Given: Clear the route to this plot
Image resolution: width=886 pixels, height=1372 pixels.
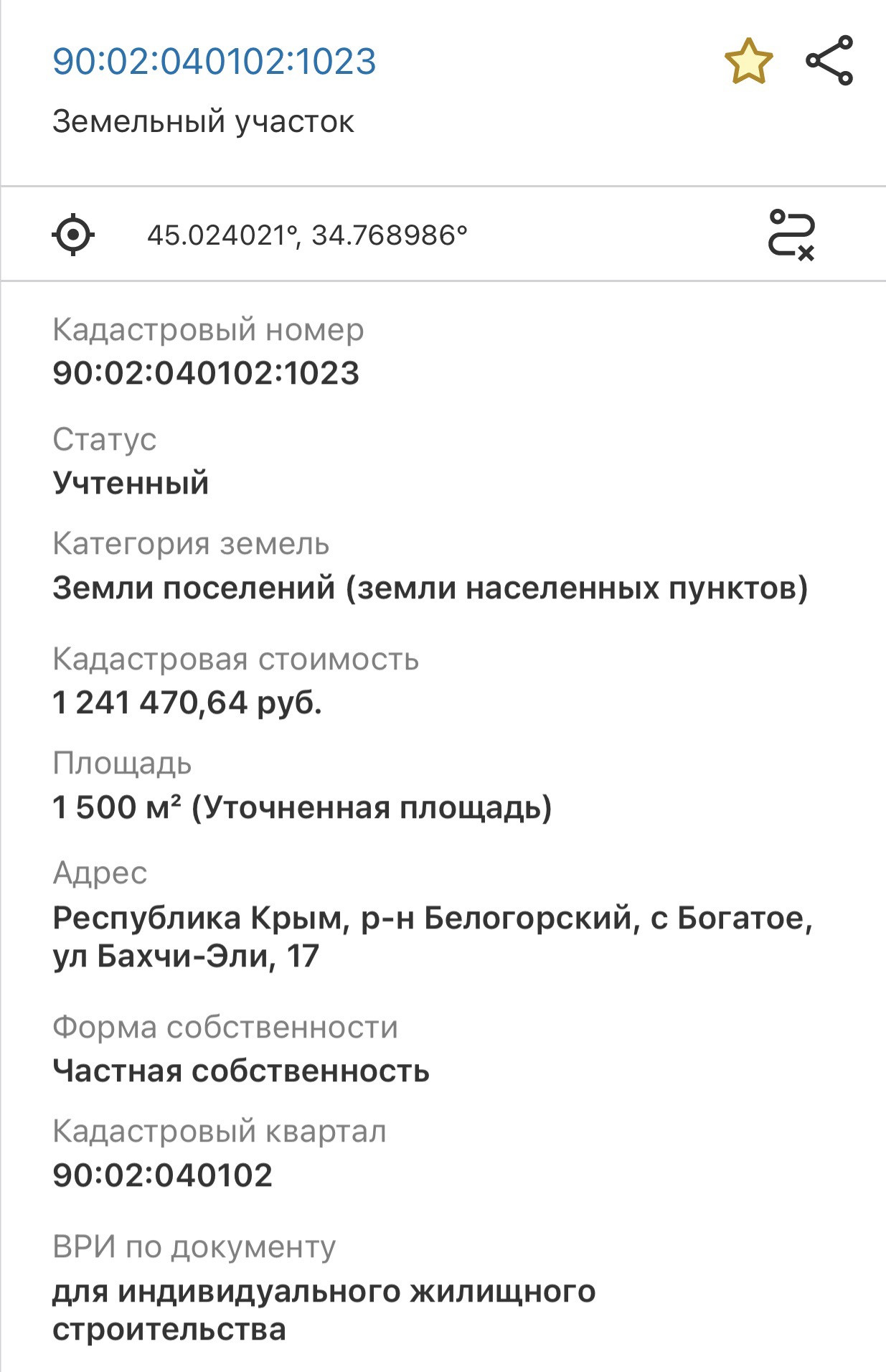Looking at the screenshot, I should 791,235.
